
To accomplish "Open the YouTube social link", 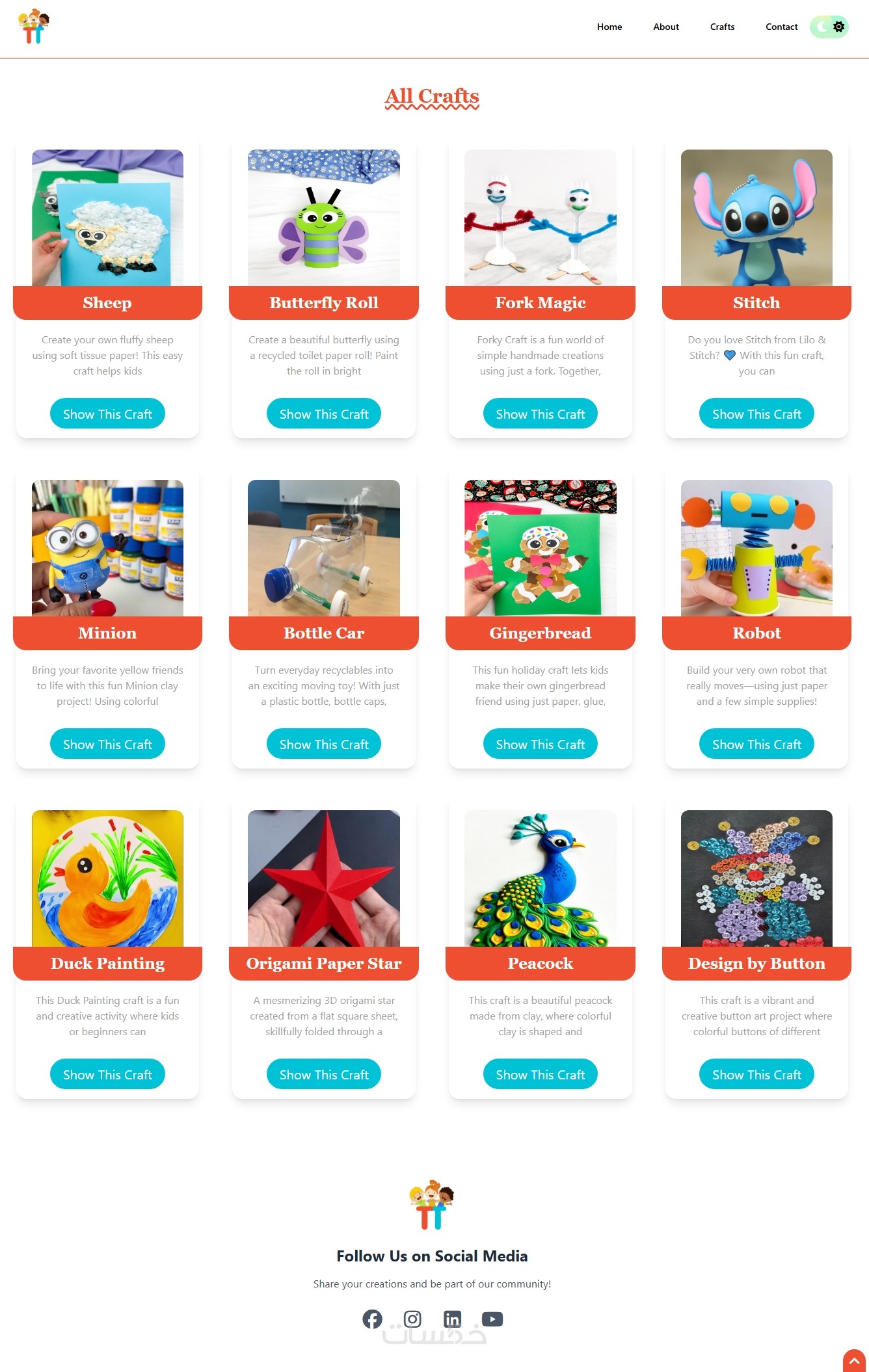I will 492,1319.
